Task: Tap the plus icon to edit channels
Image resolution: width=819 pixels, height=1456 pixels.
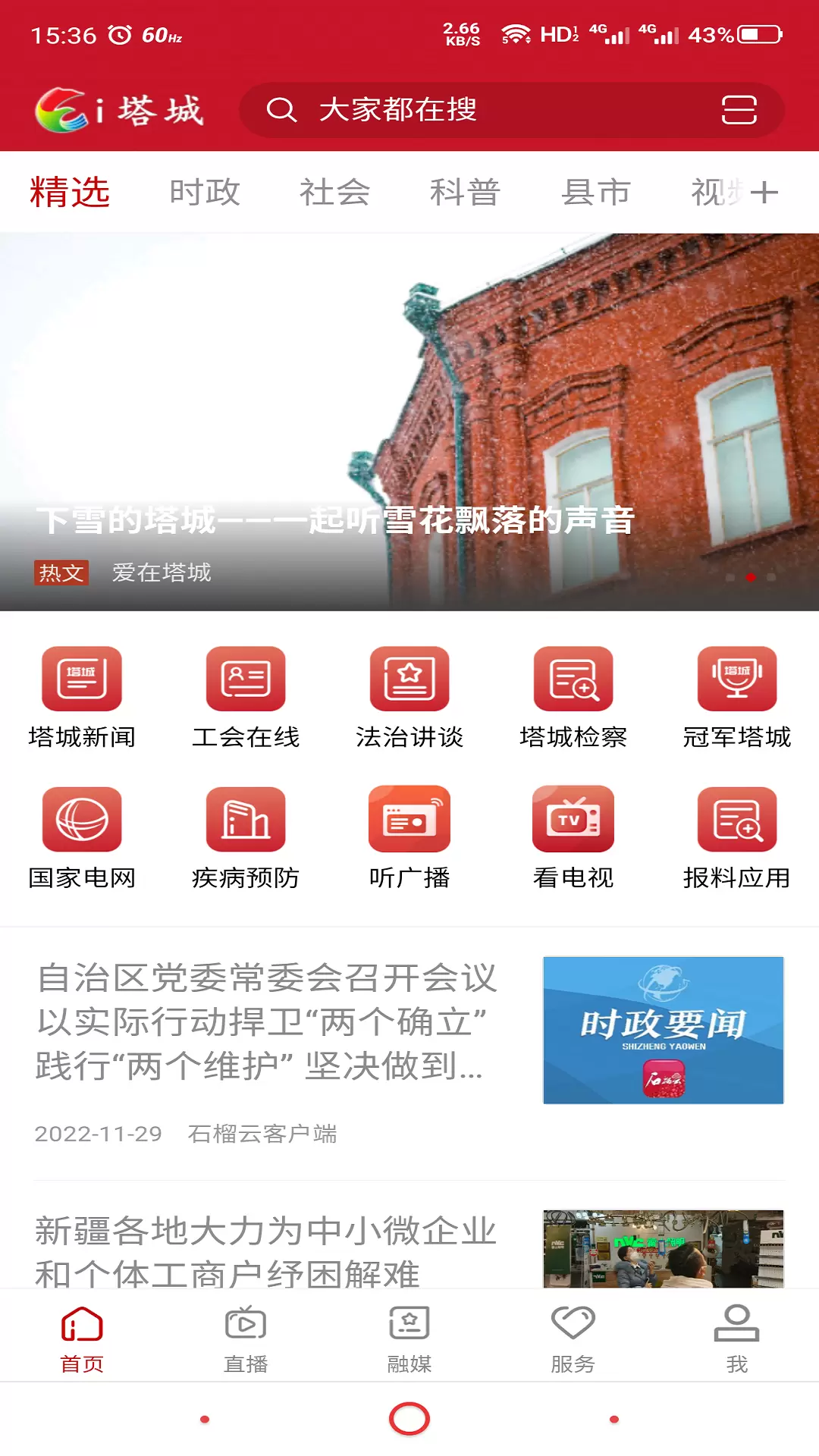Action: click(764, 193)
